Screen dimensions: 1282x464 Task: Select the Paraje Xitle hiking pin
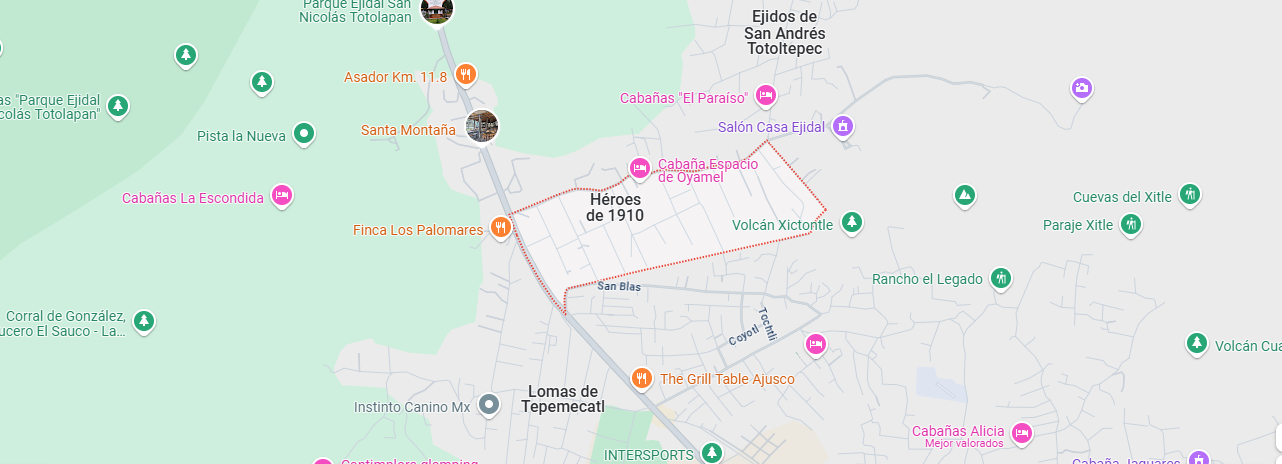pyautogui.click(x=1131, y=223)
